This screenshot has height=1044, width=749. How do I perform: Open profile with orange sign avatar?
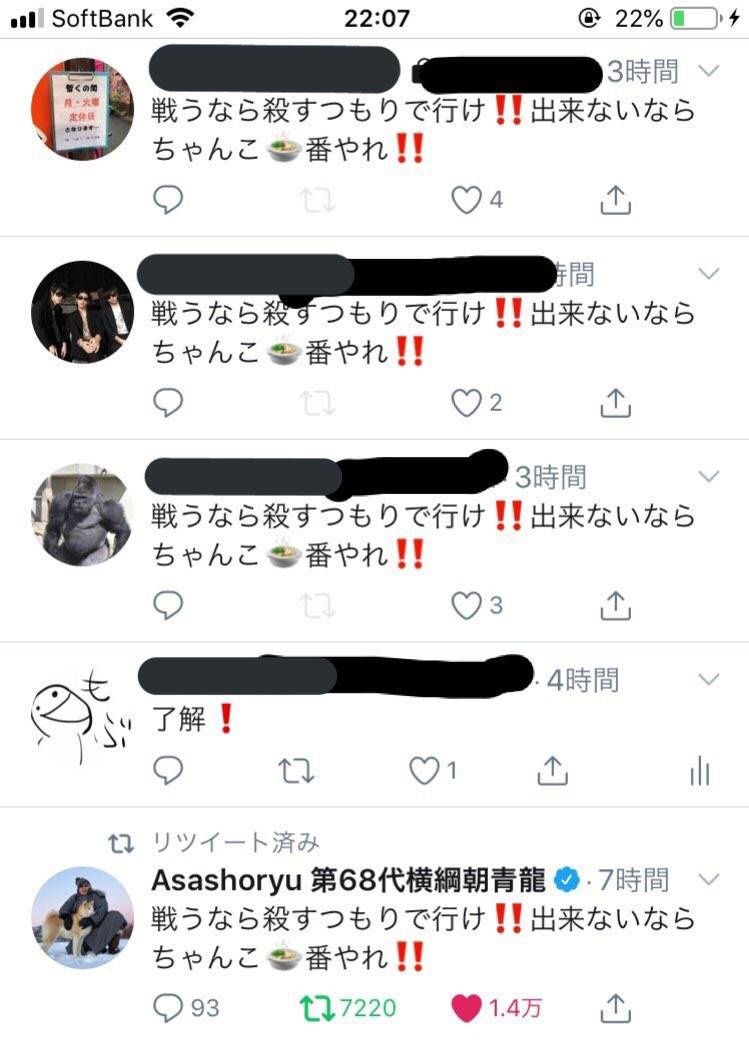coord(82,108)
